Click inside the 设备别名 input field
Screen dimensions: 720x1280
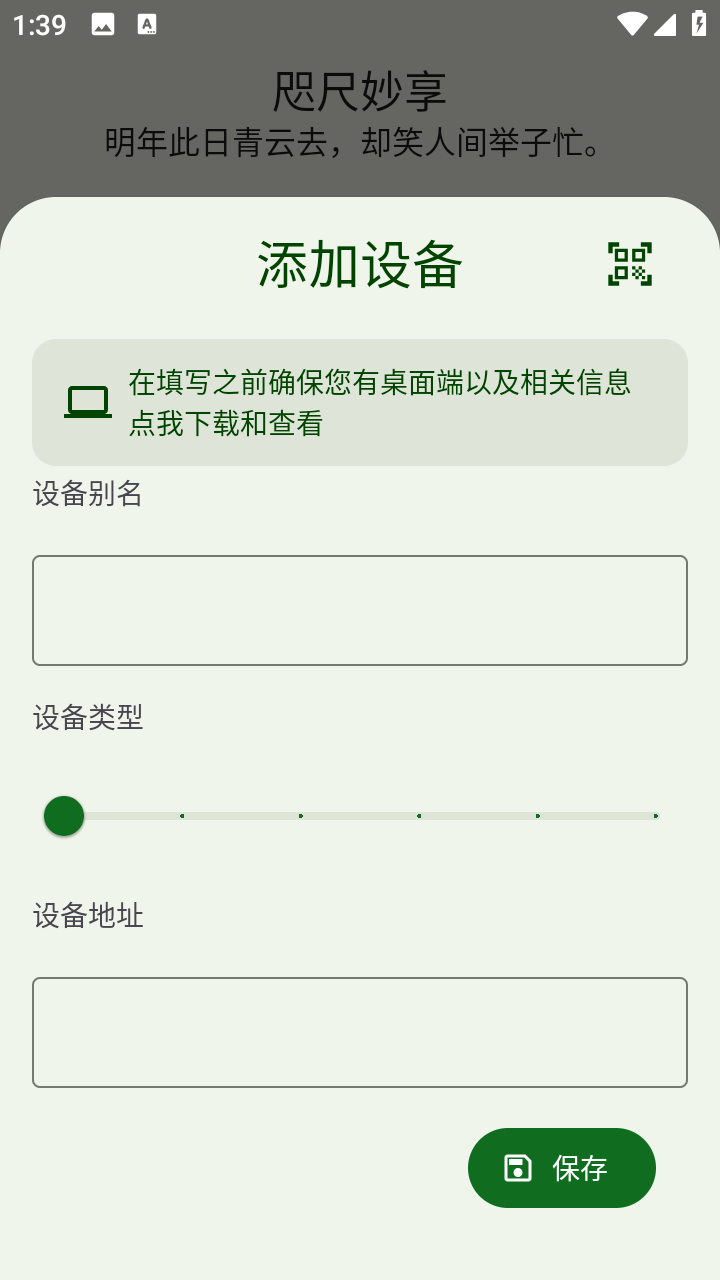pyautogui.click(x=360, y=610)
